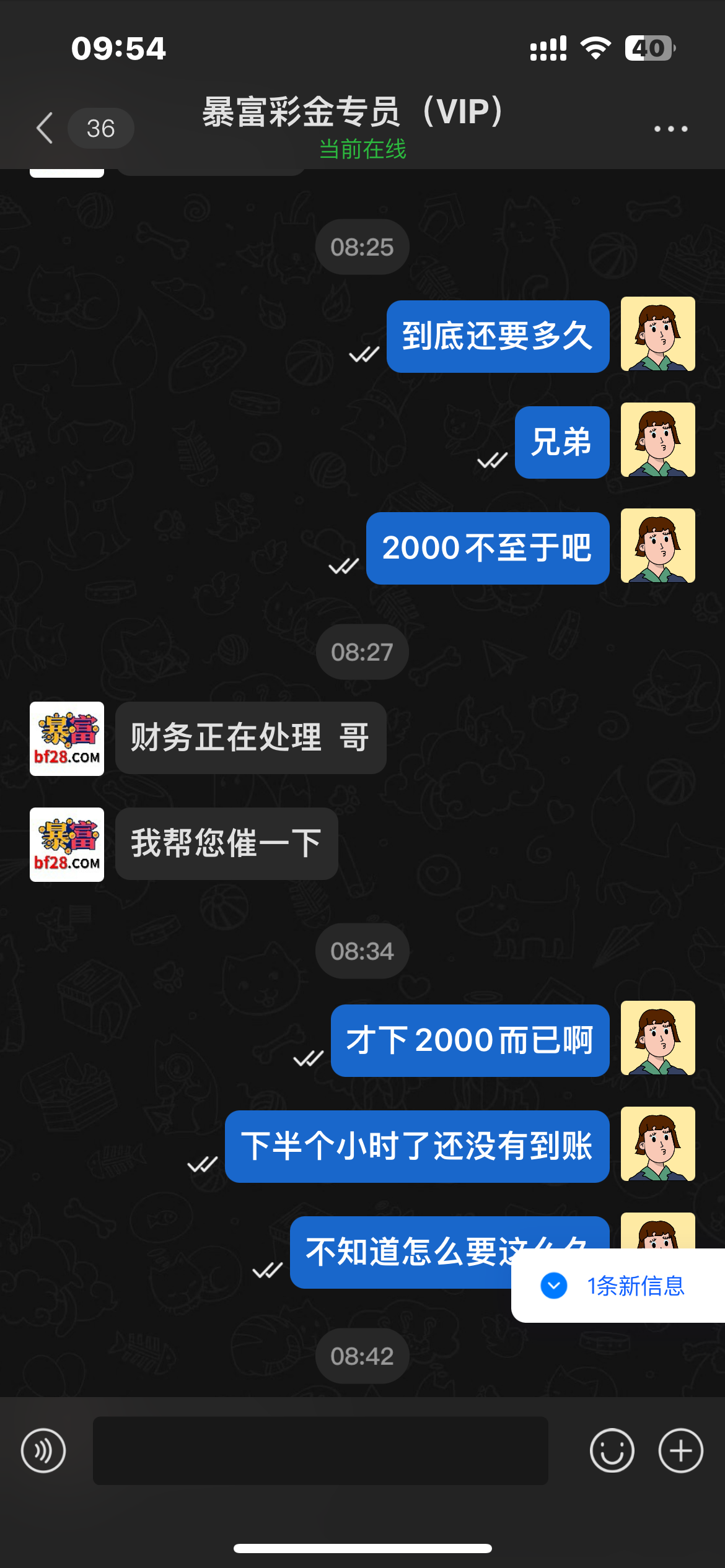Open the three-dot overflow menu
The width and height of the screenshot is (725, 1568).
[x=670, y=129]
